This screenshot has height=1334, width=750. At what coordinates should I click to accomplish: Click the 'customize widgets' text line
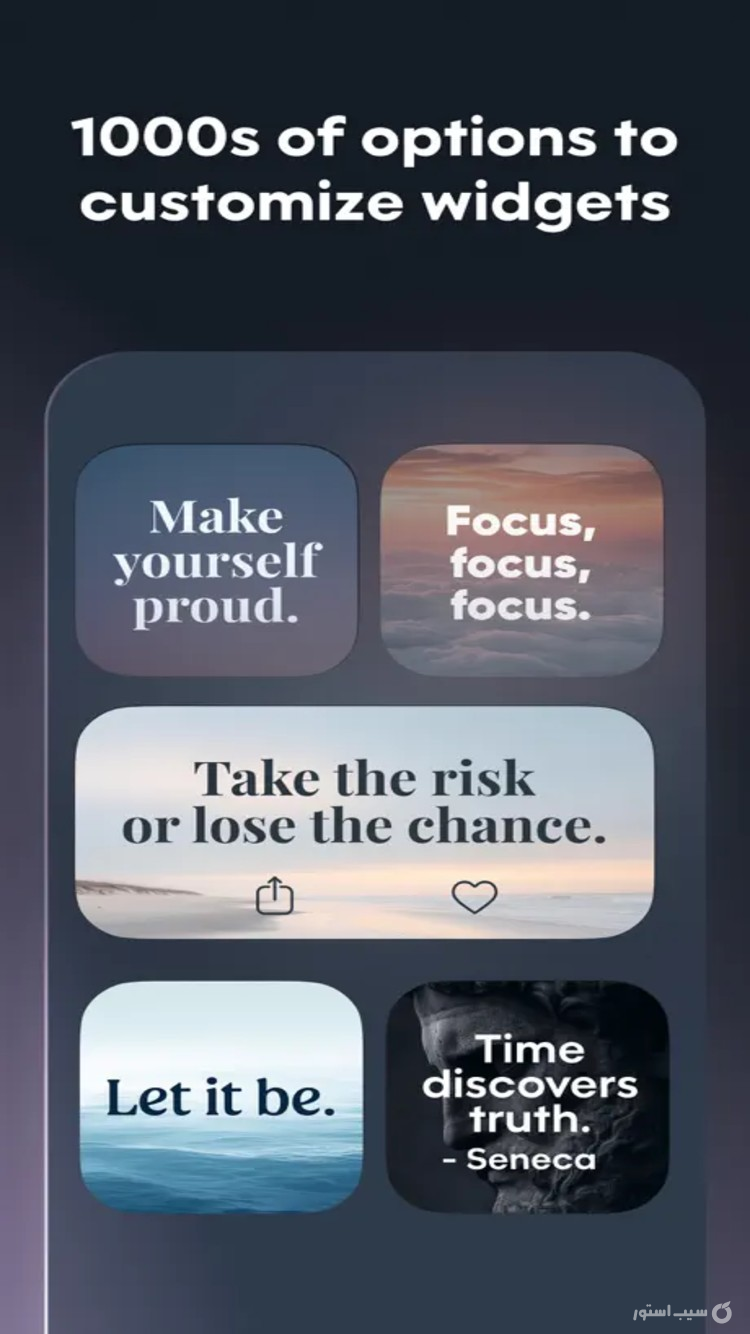[x=374, y=202]
